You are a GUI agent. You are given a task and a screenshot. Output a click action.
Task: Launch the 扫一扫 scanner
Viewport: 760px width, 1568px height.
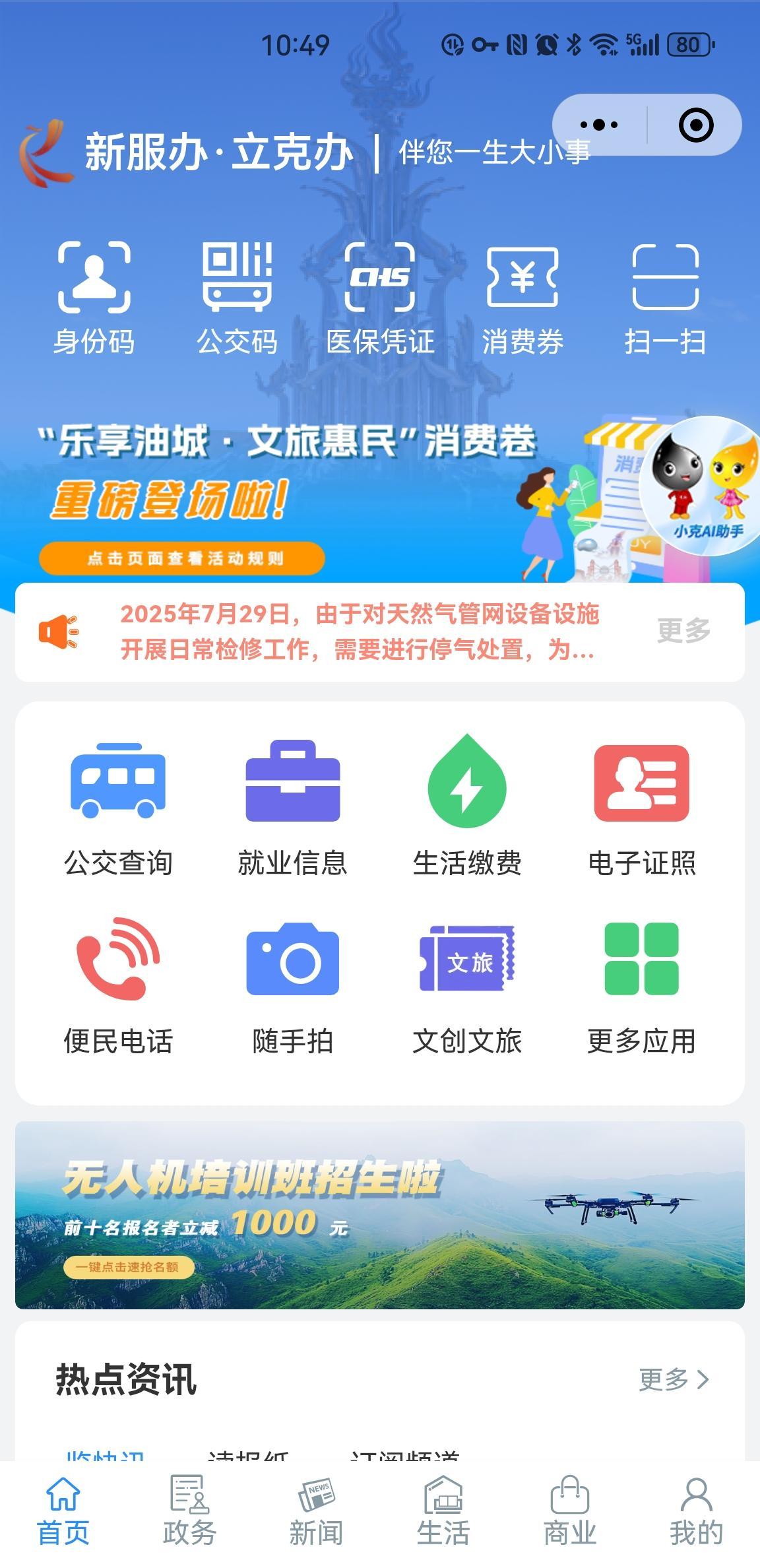point(665,298)
